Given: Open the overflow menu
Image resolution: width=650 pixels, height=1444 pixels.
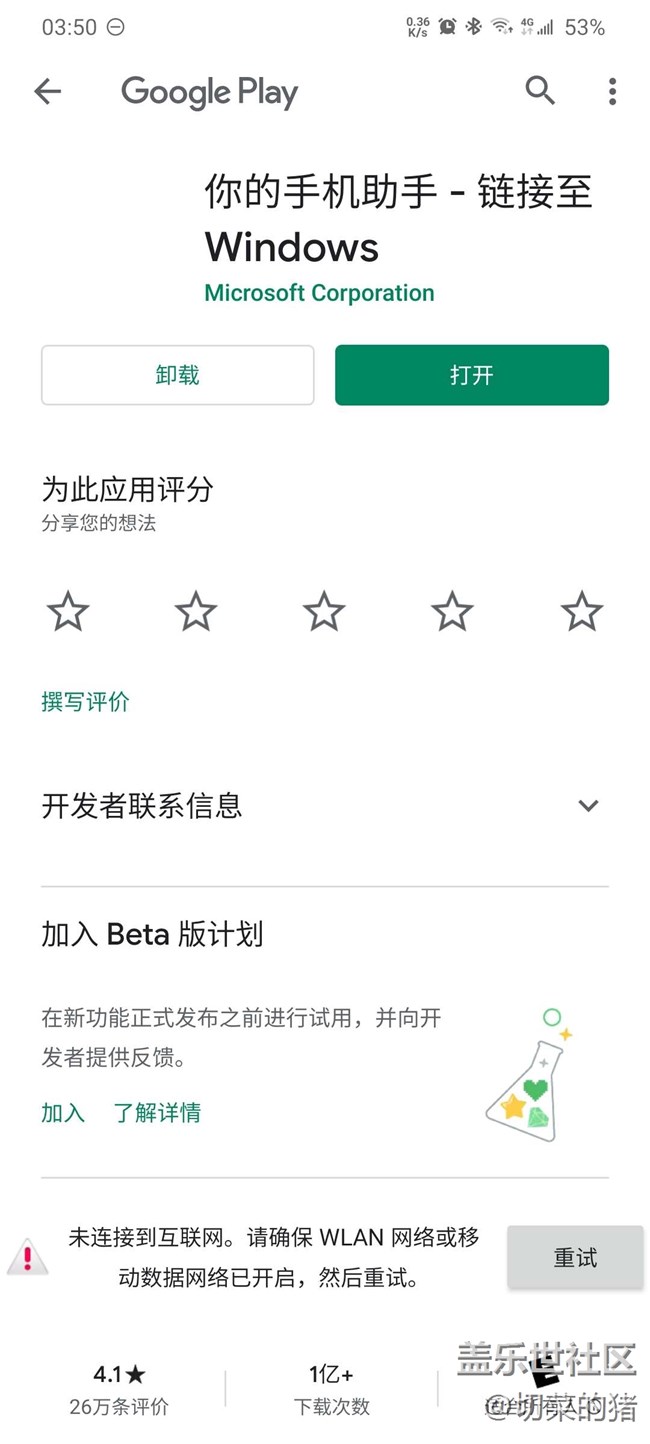Looking at the screenshot, I should [612, 92].
